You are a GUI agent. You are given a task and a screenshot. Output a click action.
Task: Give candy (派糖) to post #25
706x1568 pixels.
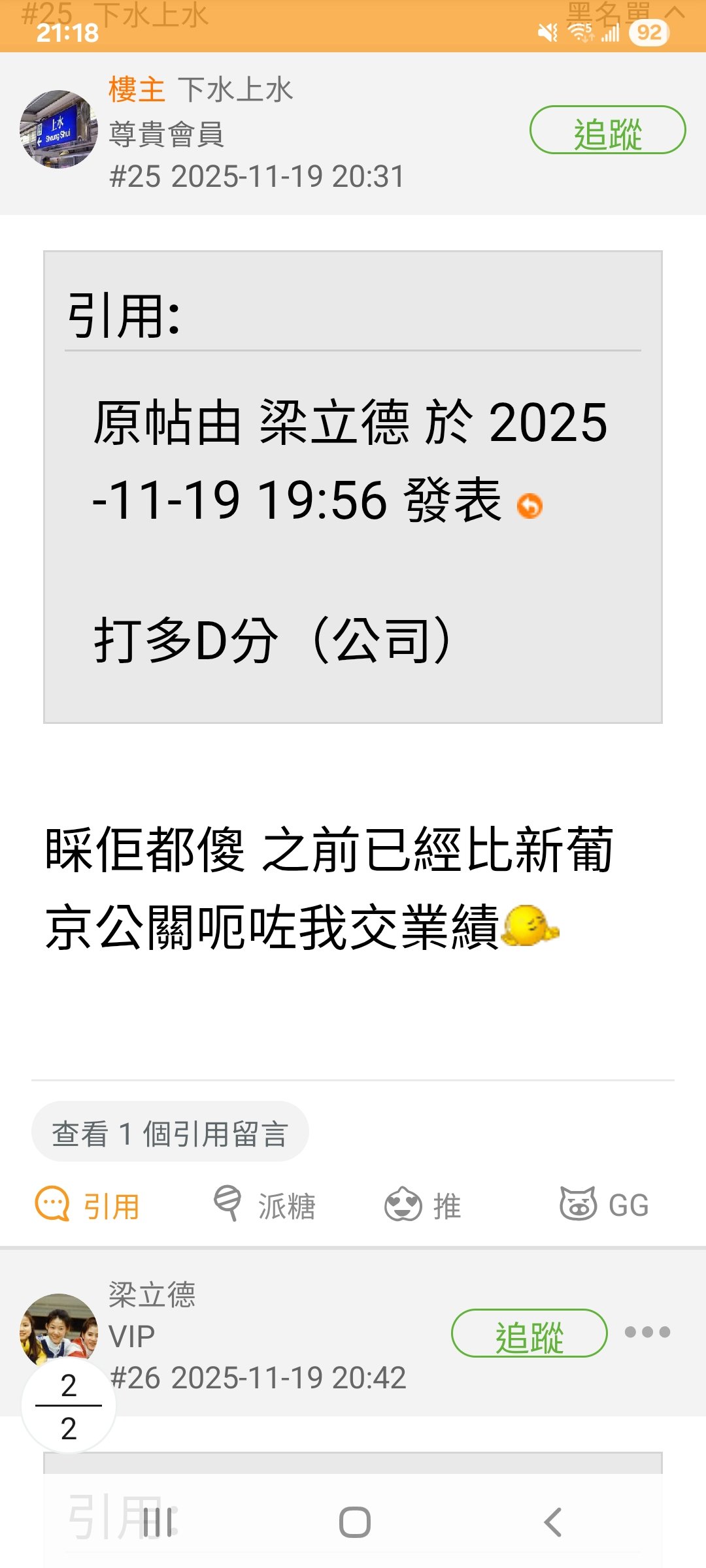point(265,1205)
